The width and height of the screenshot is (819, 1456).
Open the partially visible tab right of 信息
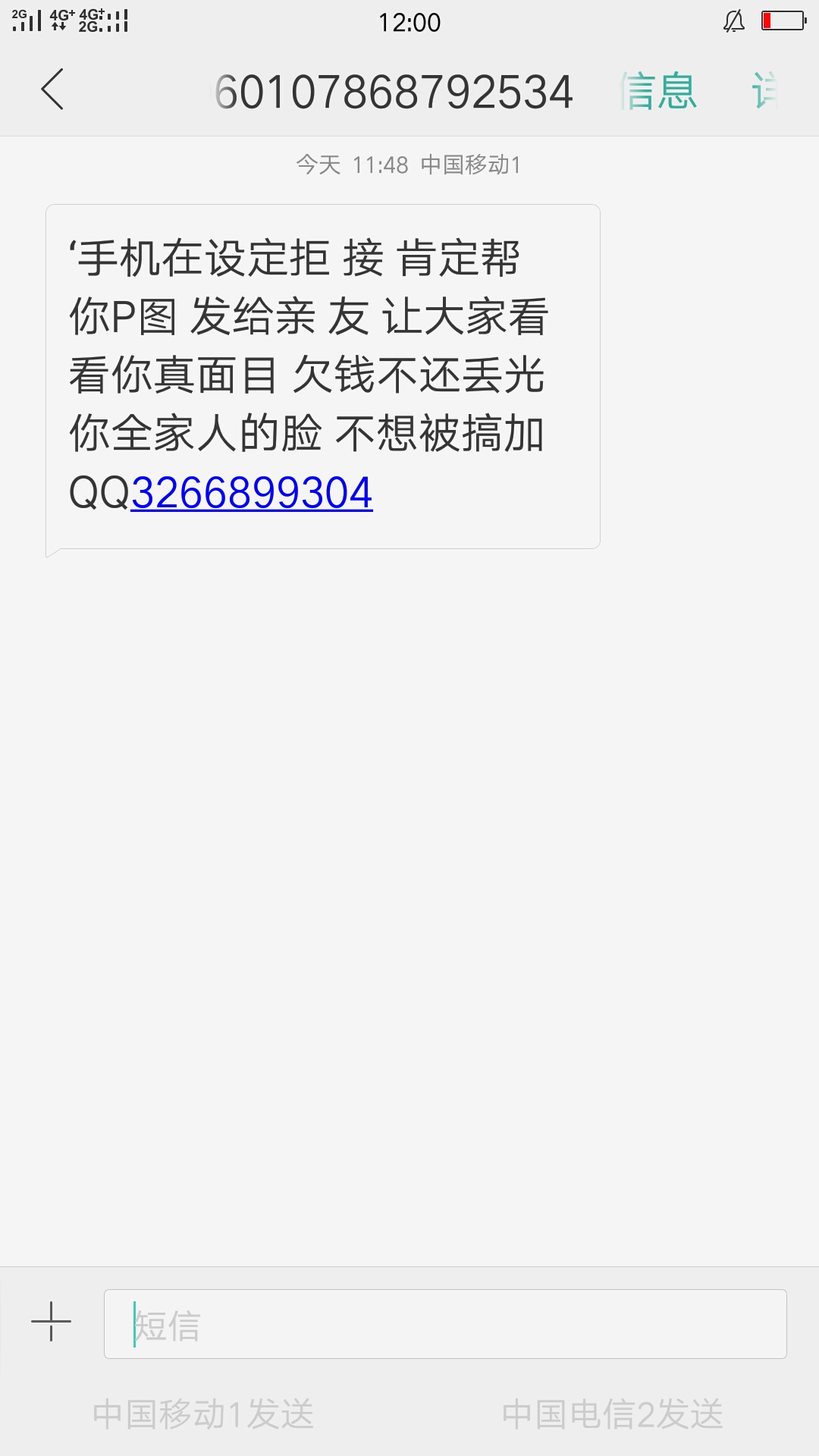[x=764, y=91]
